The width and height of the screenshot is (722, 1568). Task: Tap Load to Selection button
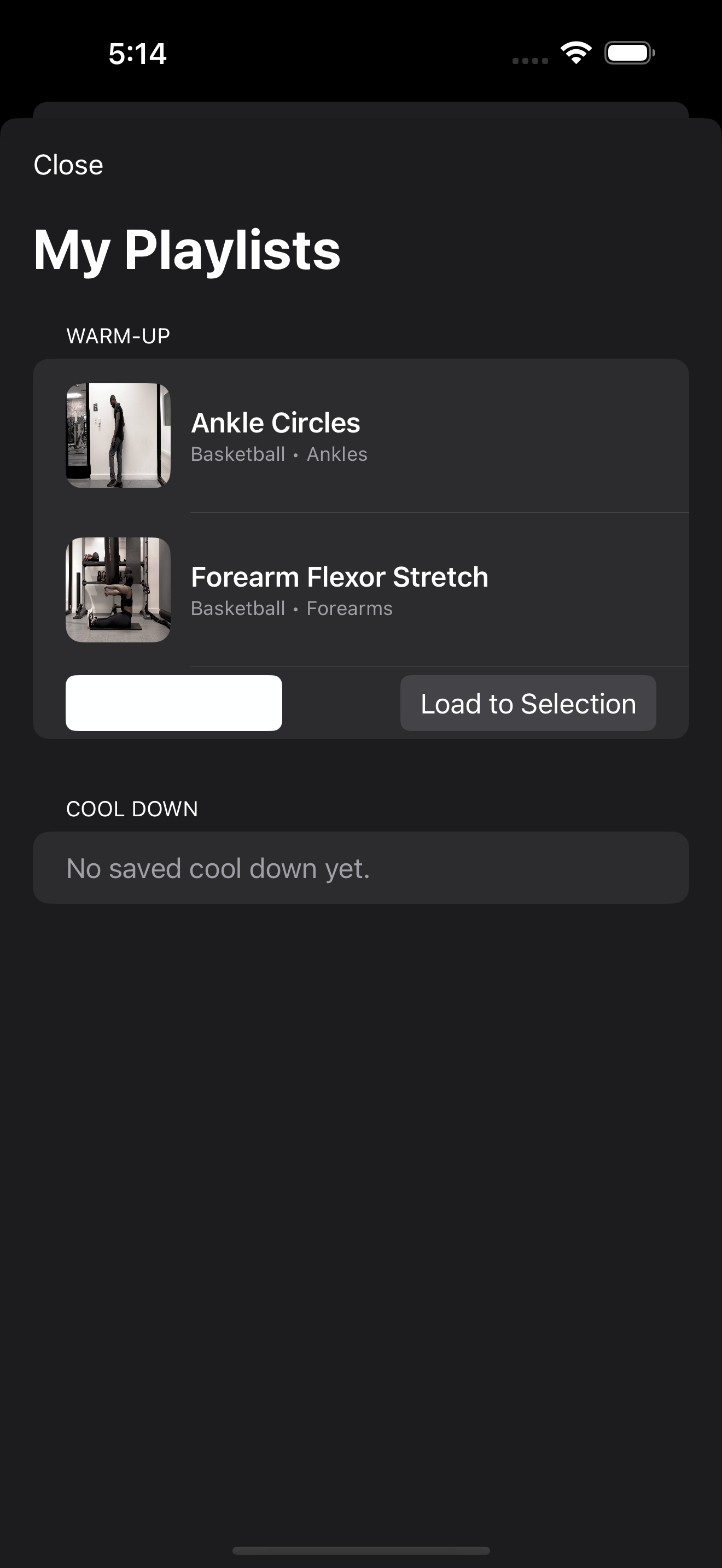click(x=527, y=703)
